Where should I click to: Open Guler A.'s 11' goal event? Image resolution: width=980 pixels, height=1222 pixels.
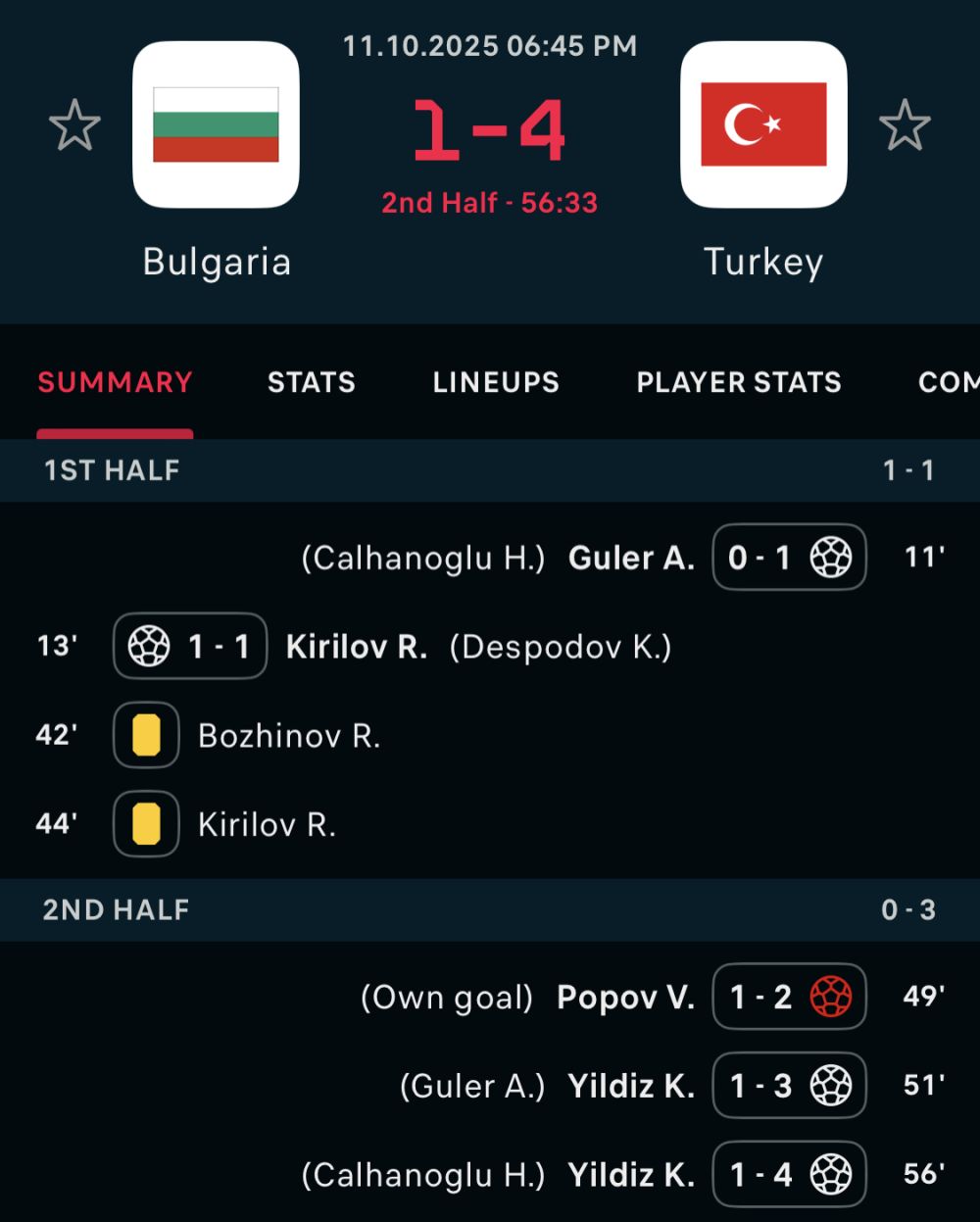point(631,558)
